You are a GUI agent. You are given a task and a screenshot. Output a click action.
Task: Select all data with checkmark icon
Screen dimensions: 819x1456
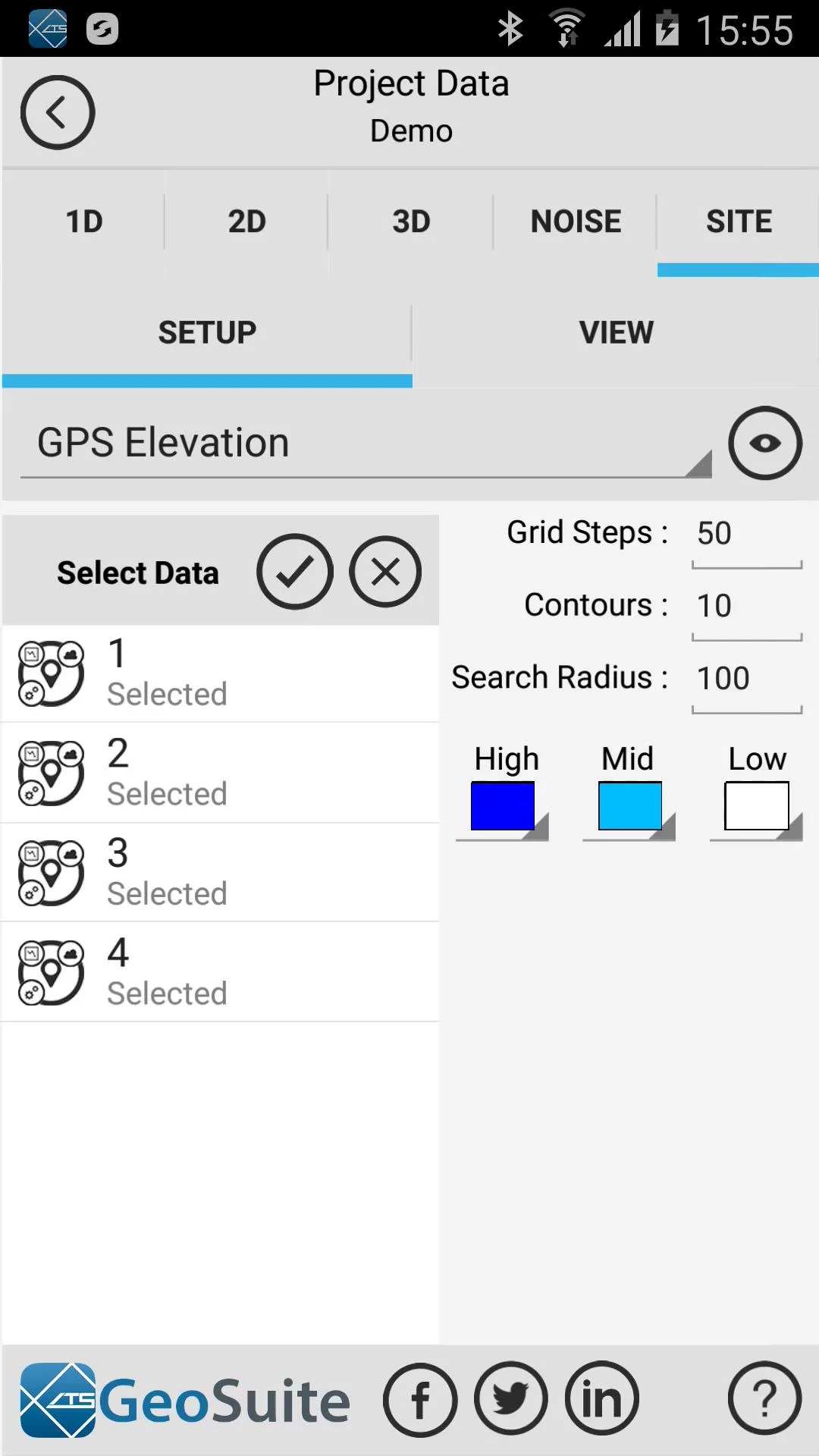pos(295,572)
